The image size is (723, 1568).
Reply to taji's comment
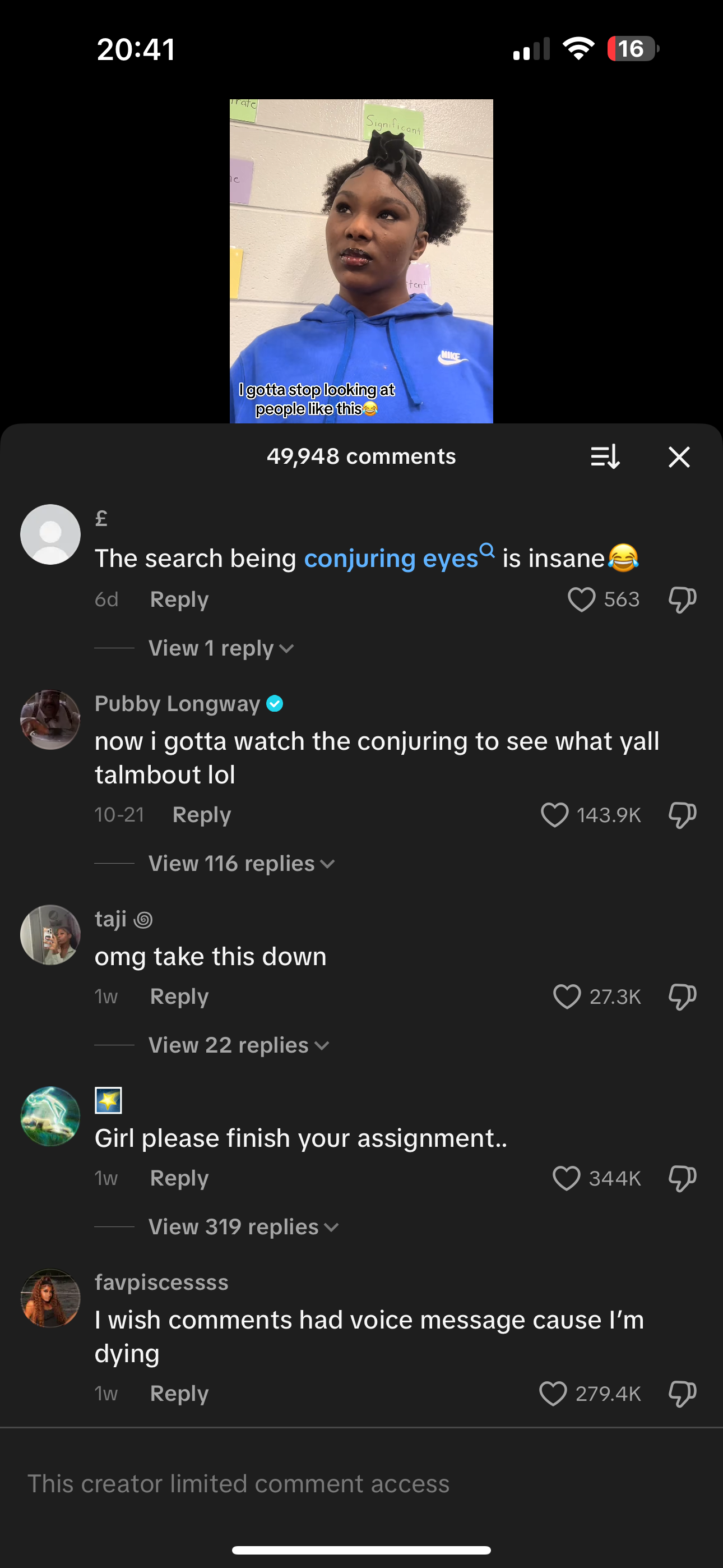[179, 997]
